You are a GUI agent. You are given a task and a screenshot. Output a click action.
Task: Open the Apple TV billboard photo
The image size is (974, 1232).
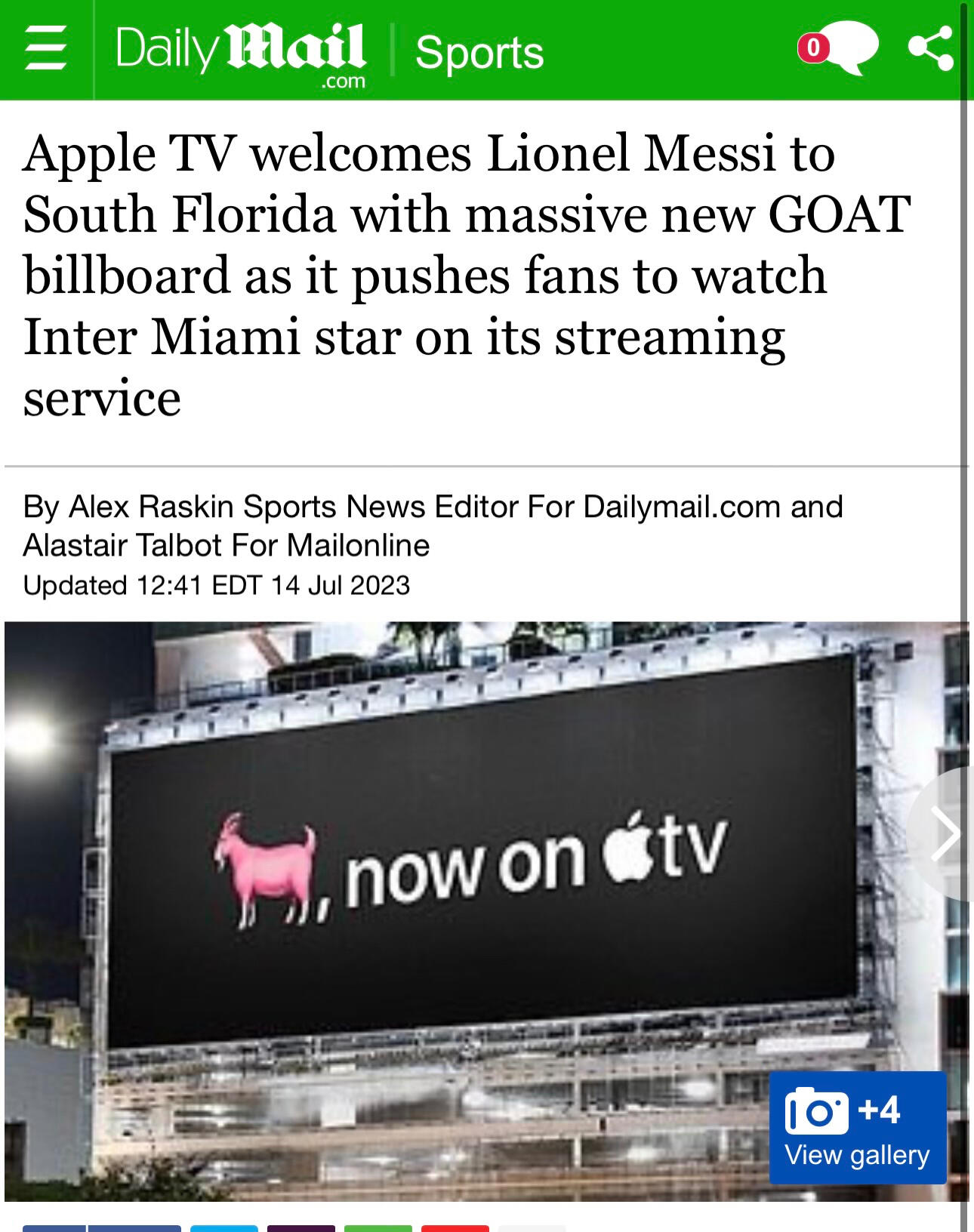tap(468, 868)
